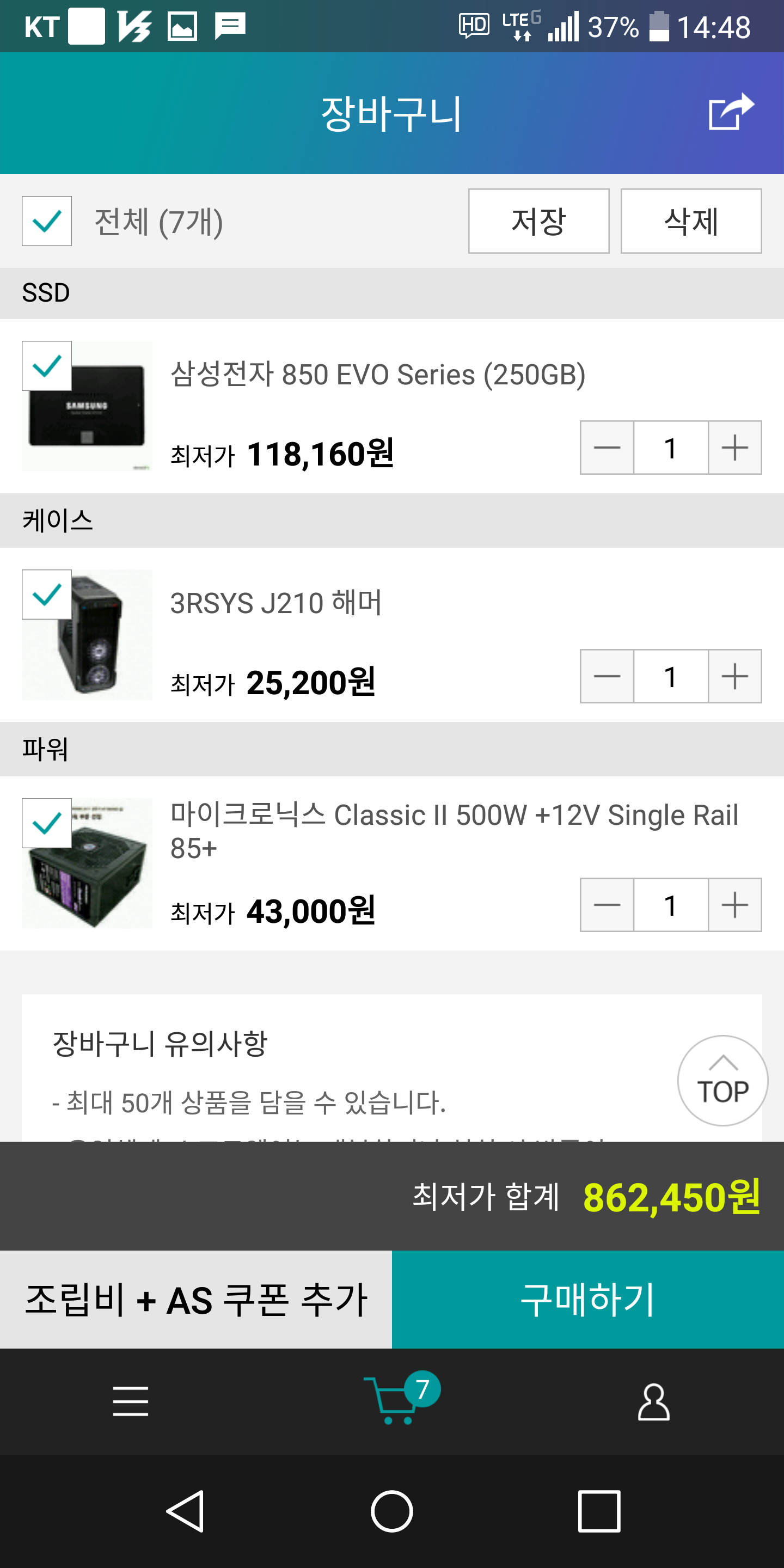Open 삼성전자 850 EVO Series product details
Screen dimensions: 784x1568
pos(378,375)
